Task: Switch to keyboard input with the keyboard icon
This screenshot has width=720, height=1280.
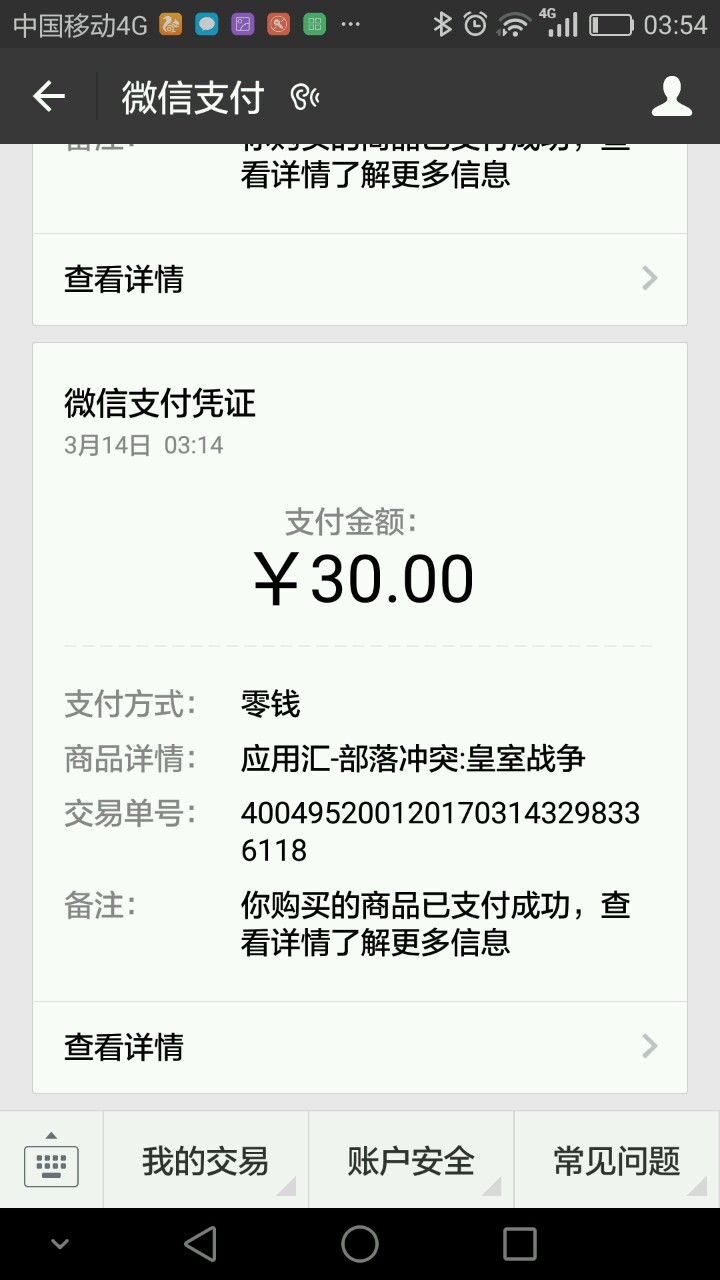Action: pos(51,1161)
